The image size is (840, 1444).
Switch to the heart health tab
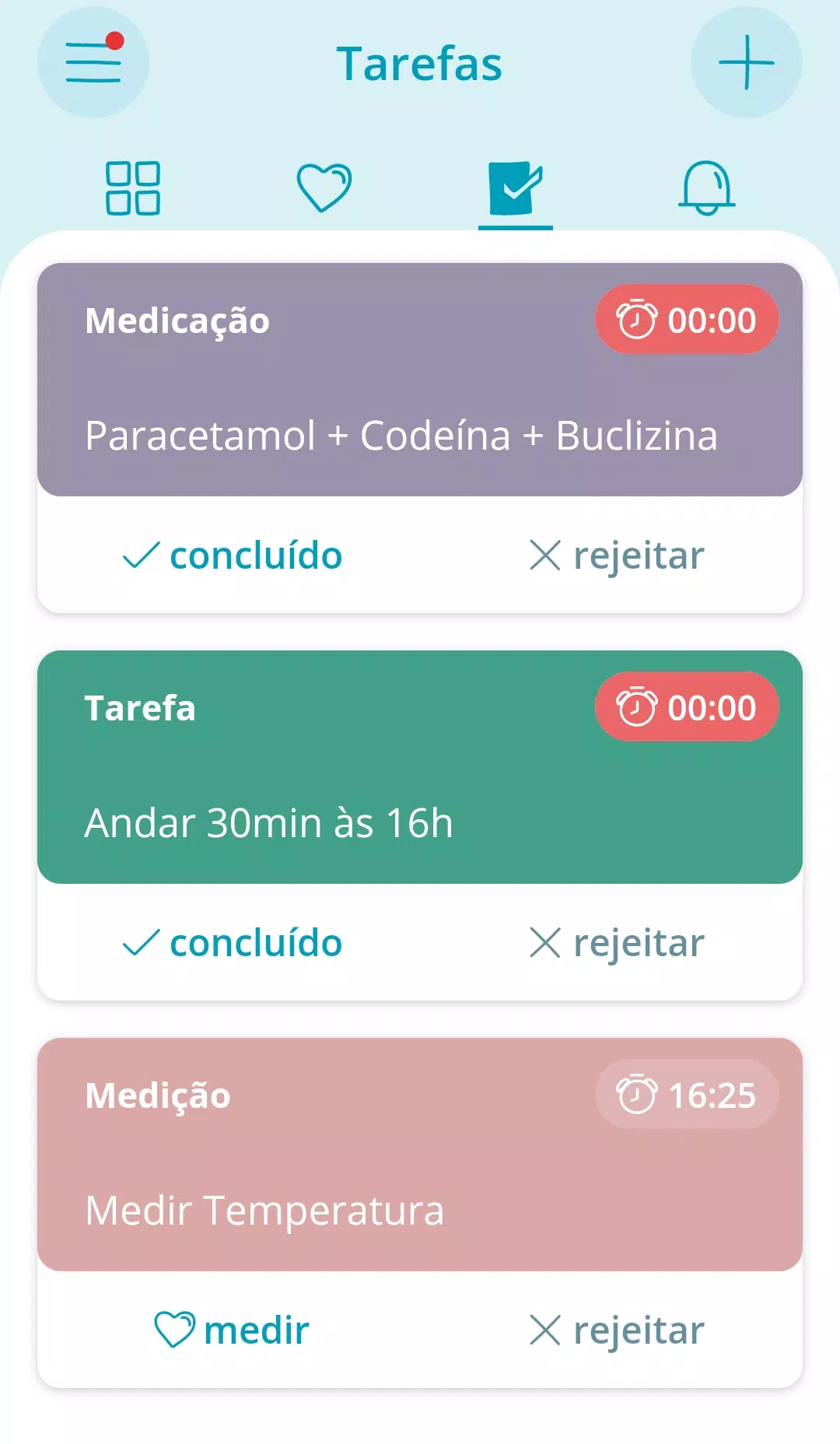click(324, 188)
